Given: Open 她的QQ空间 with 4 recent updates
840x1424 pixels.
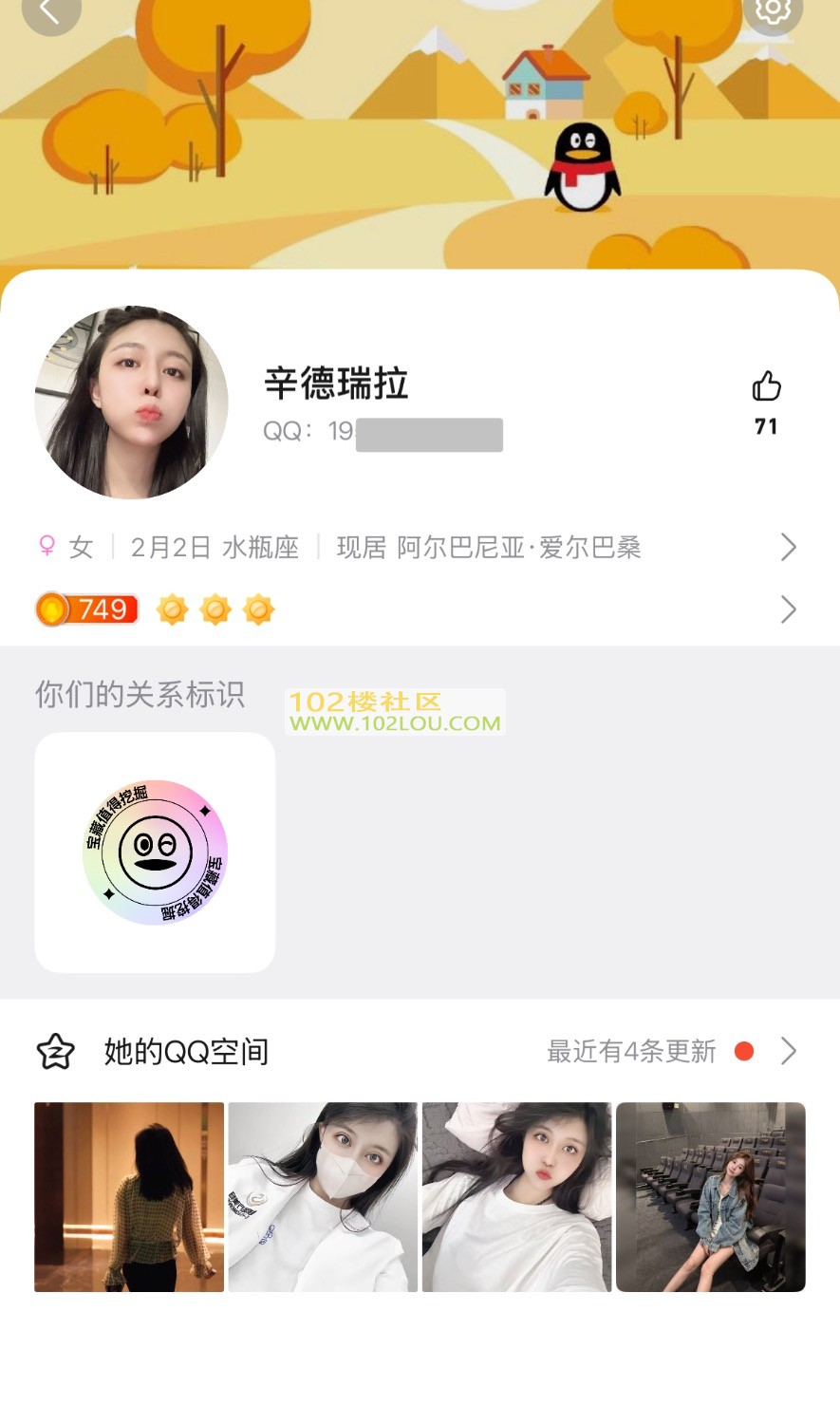Looking at the screenshot, I should [418, 1051].
